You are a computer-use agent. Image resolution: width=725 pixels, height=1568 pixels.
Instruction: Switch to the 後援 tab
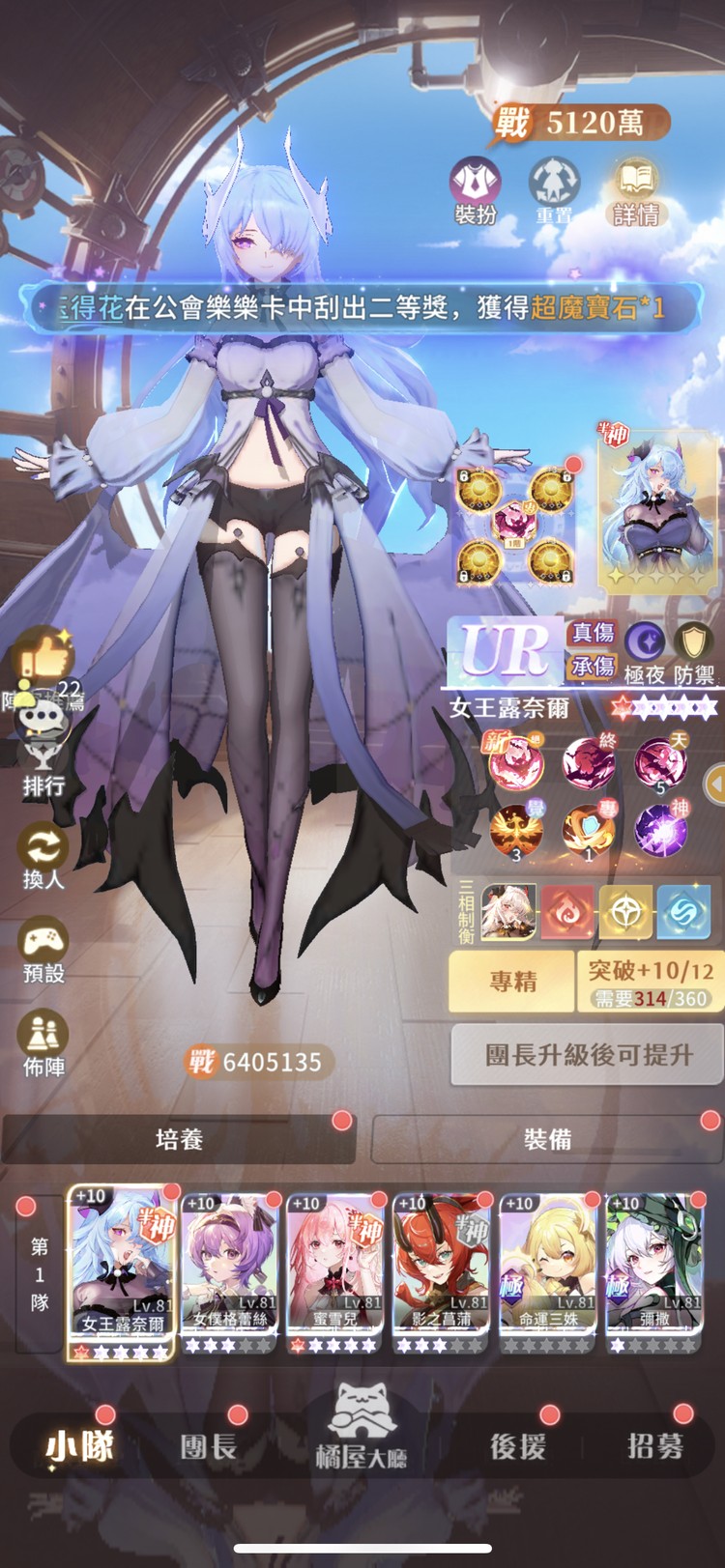518,1446
